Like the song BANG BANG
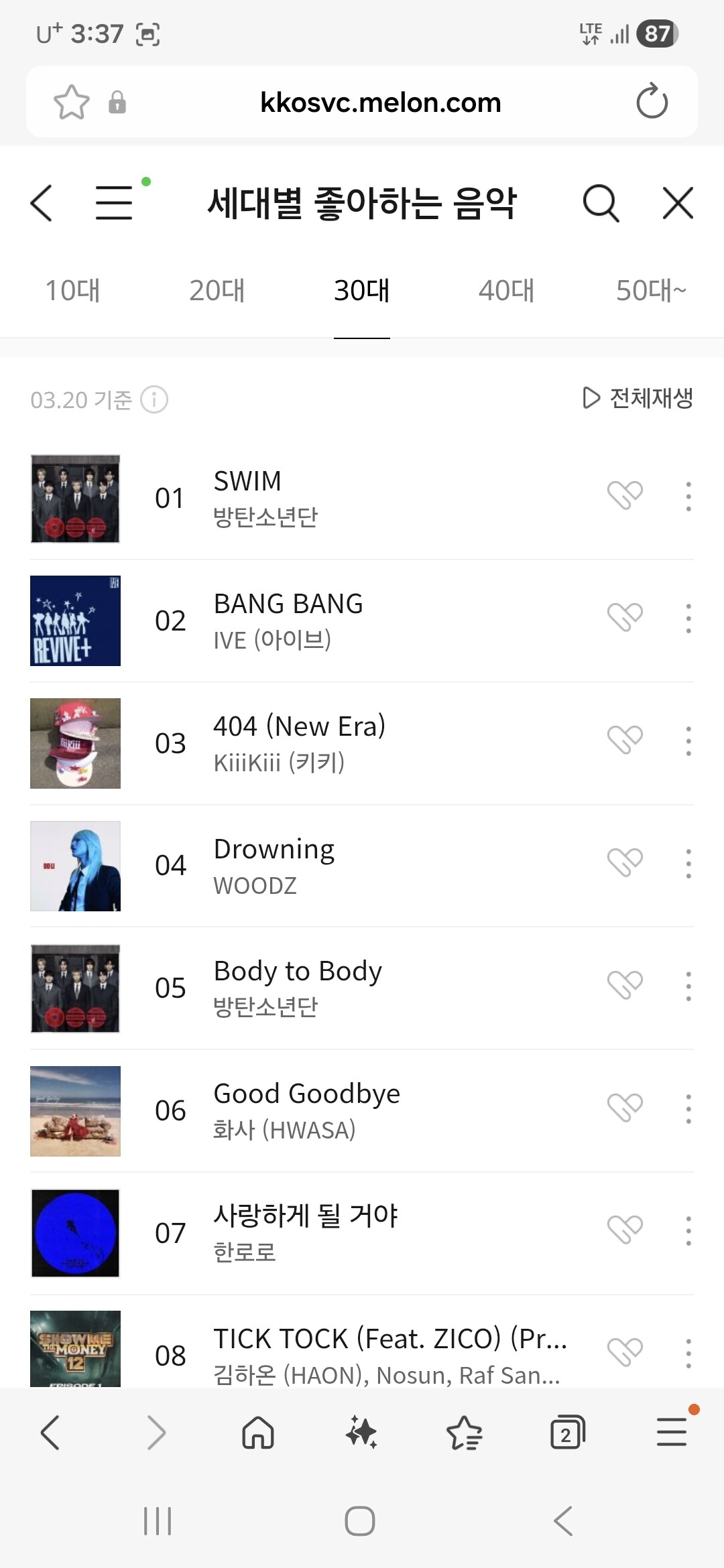Viewport: 724px width, 1568px height. click(625, 618)
